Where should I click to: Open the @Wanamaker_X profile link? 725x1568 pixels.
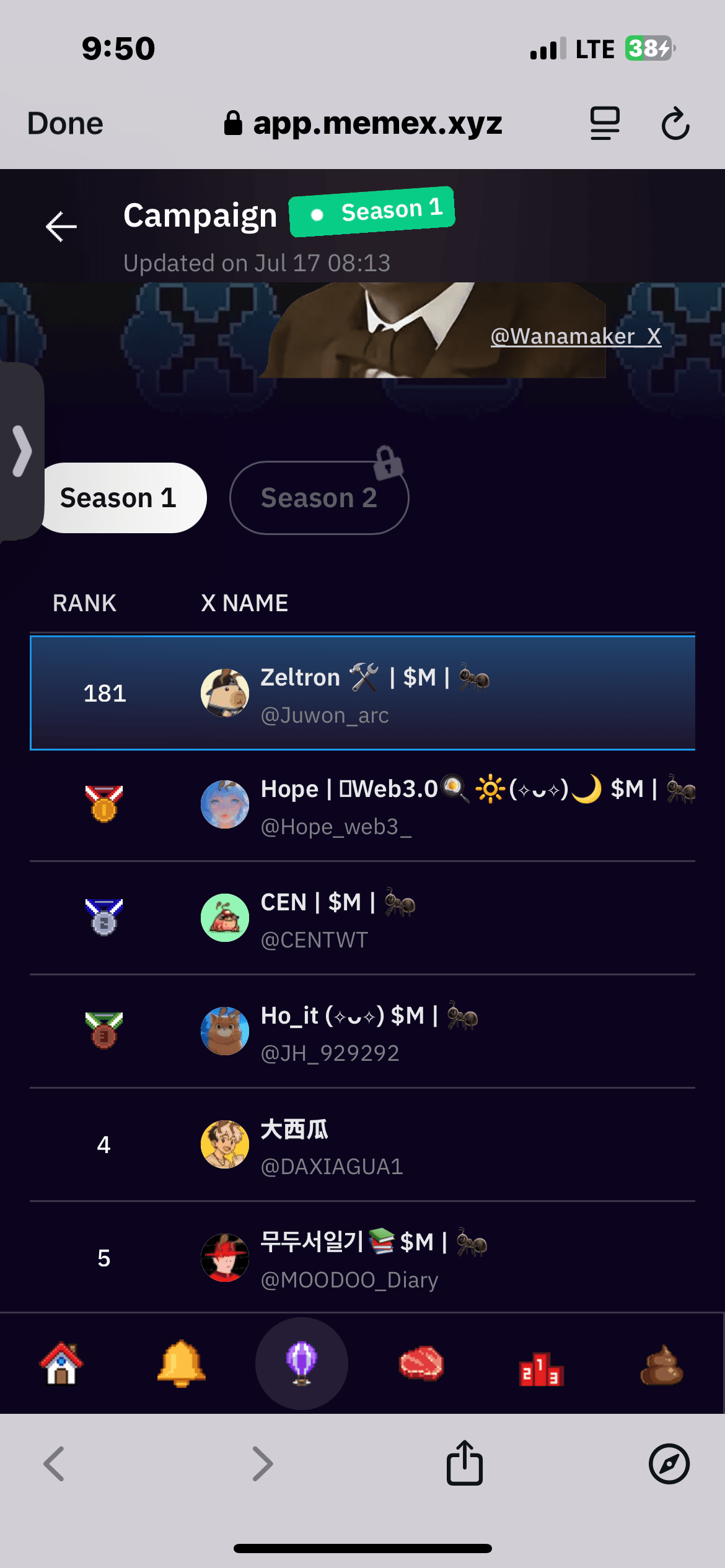(x=576, y=336)
